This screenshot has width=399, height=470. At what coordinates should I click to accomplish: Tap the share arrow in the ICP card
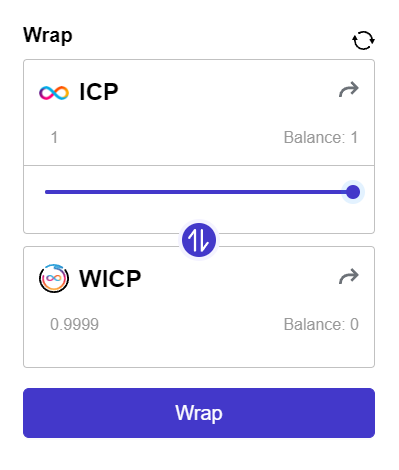pyautogui.click(x=349, y=90)
